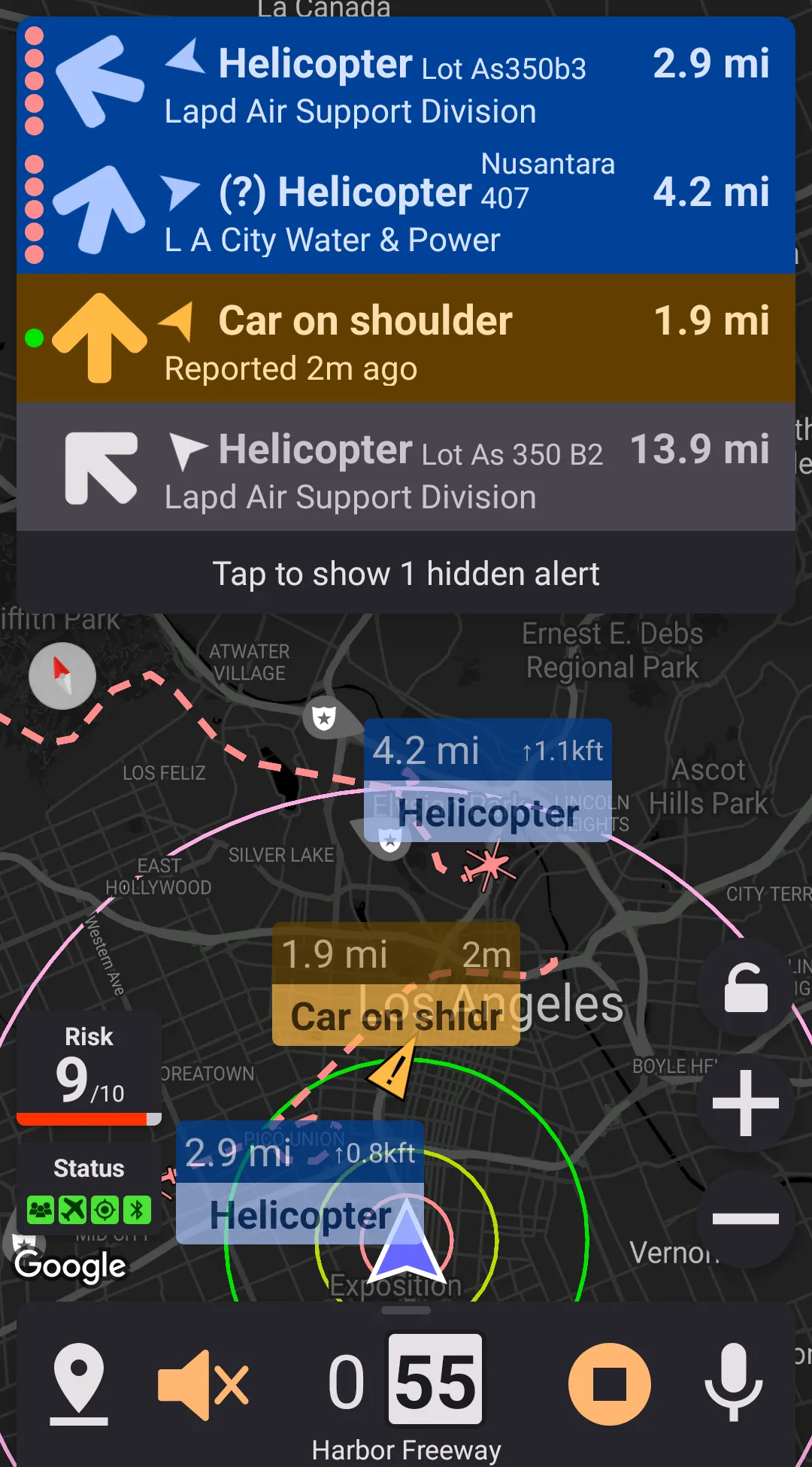The image size is (812, 1467).
Task: Stop the drive with the orange button
Action: [609, 1384]
